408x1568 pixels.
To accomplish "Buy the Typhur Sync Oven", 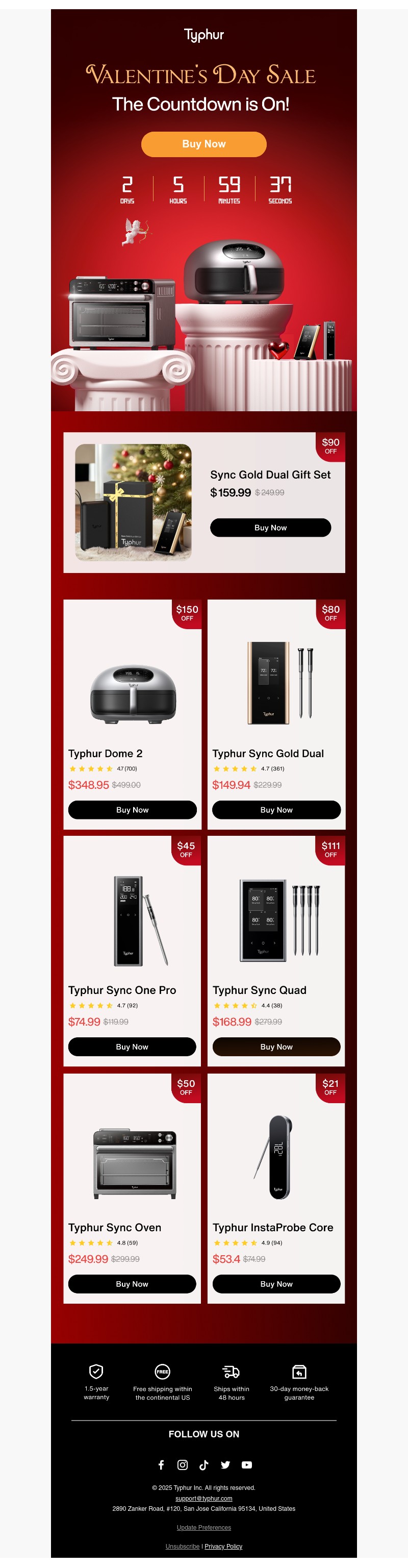I will click(x=132, y=1284).
